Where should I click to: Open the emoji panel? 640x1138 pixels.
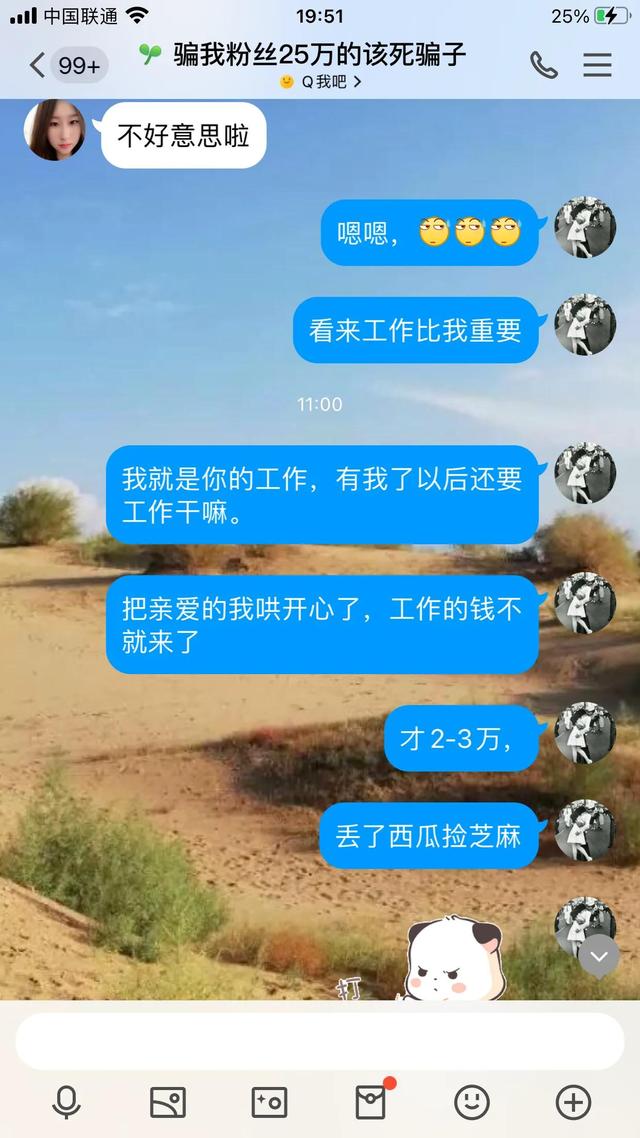472,1103
